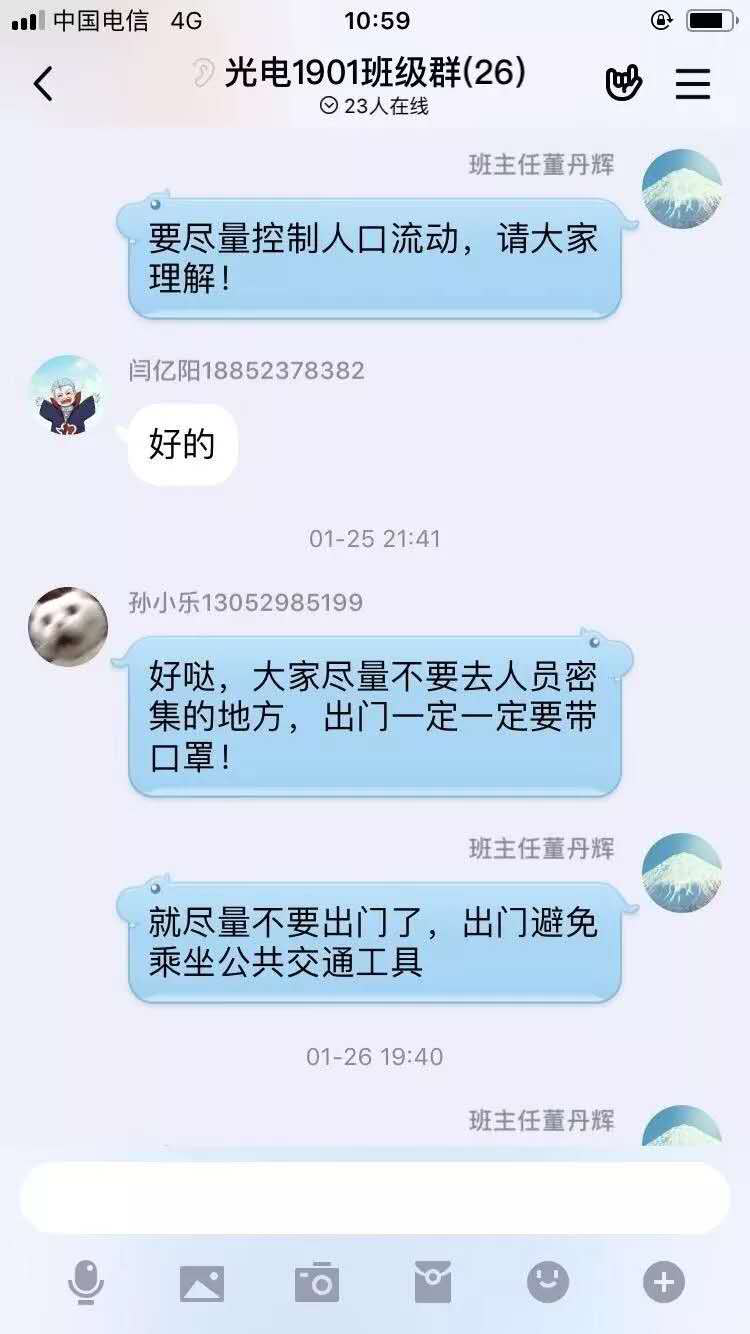Screen dimensions: 750x1334
Task: Show the 23人在线 online members list
Action: [x=375, y=107]
